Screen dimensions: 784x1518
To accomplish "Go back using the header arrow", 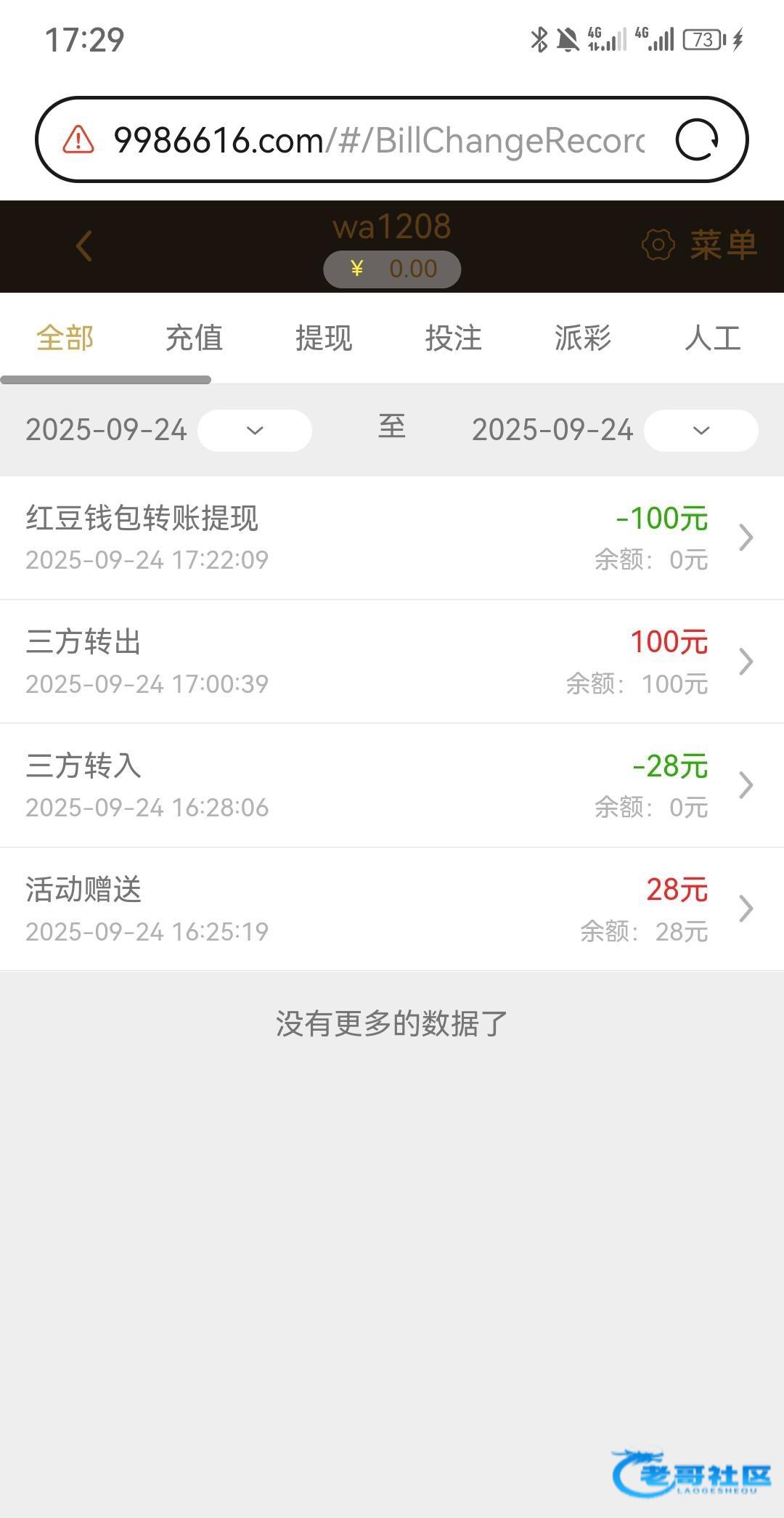I will point(84,245).
